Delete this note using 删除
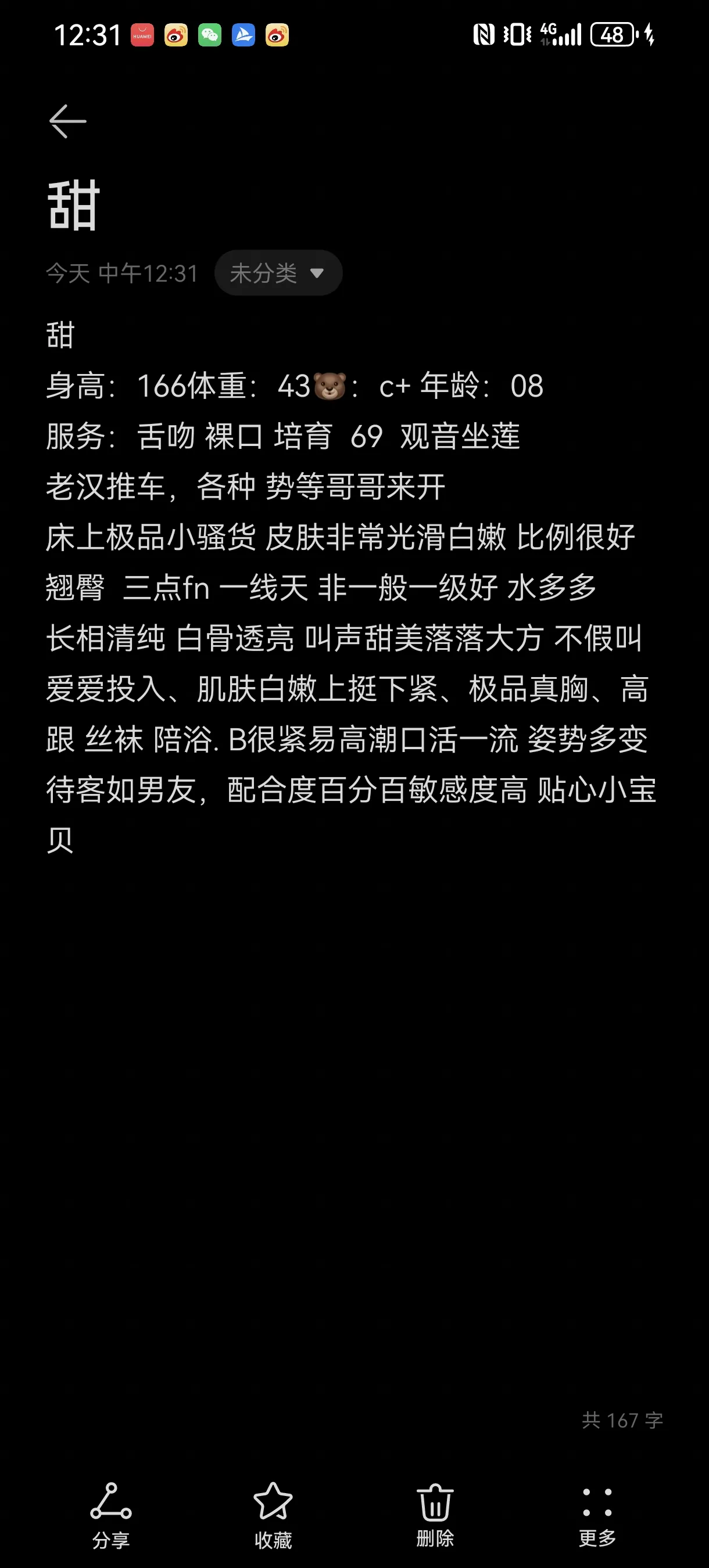 click(x=435, y=1515)
